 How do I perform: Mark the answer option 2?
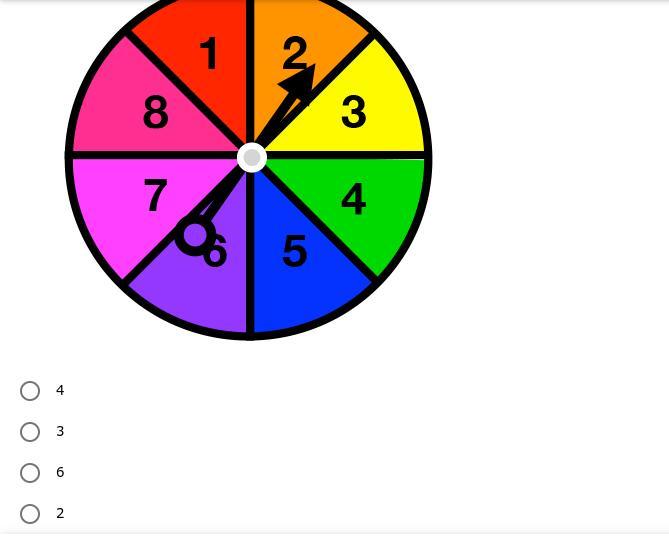pyautogui.click(x=30, y=514)
